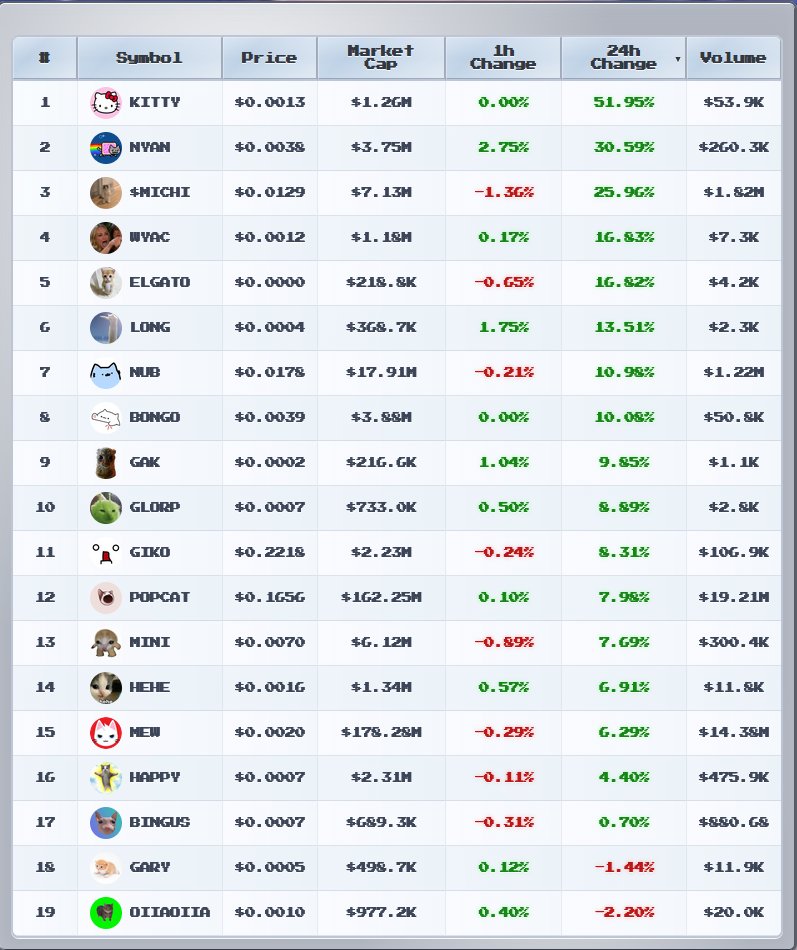Image resolution: width=797 pixels, height=950 pixels.
Task: View the BONGO coin row
Action: tap(154, 418)
